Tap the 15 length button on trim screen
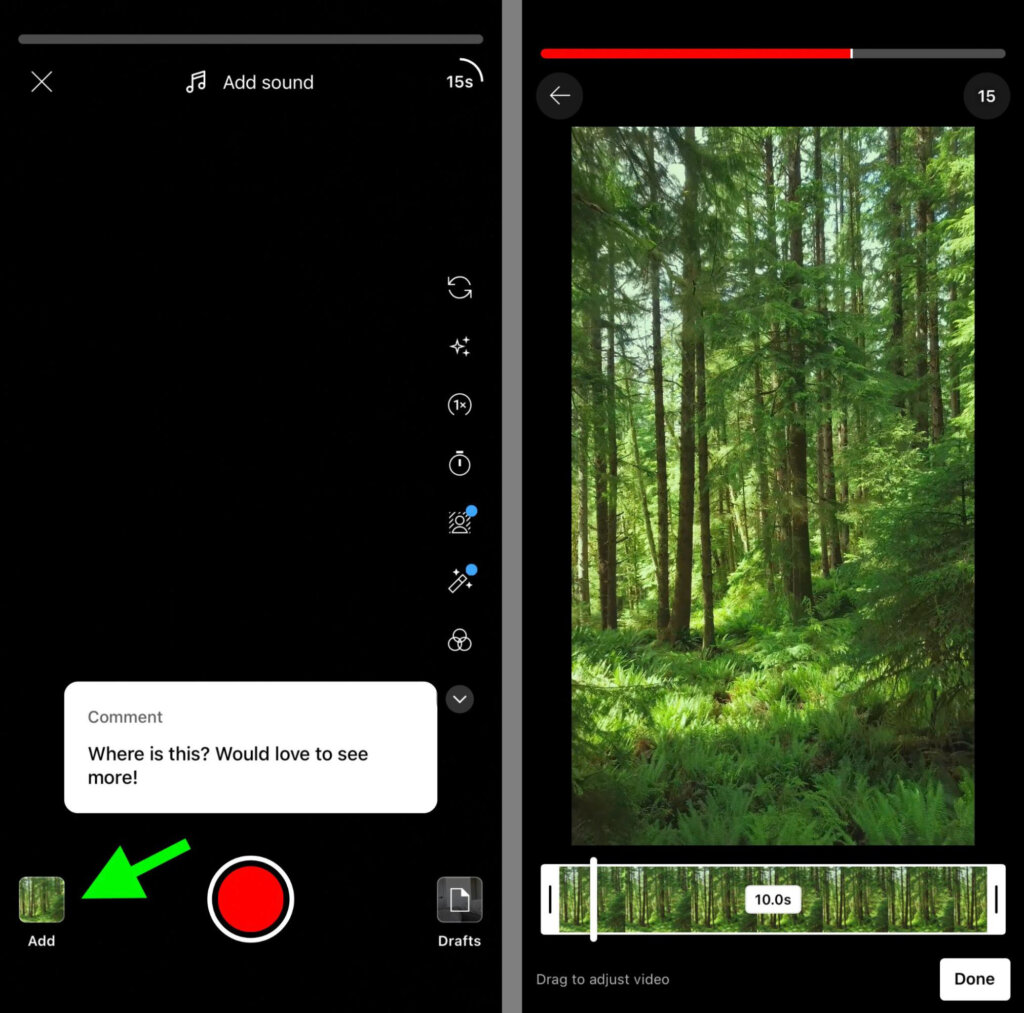Viewport: 1024px width, 1013px height. click(x=986, y=96)
